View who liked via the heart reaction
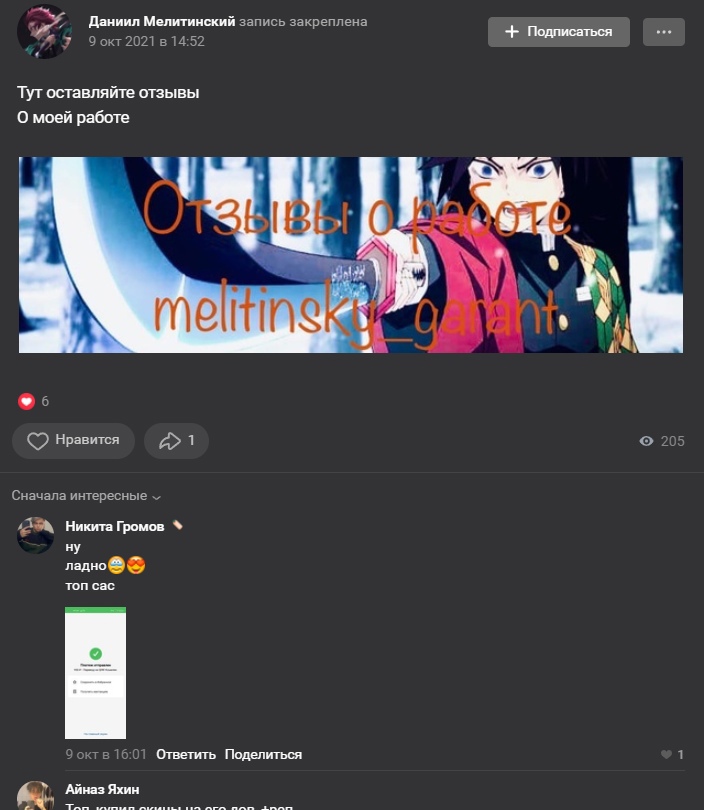The height and width of the screenshot is (810, 704). [x=27, y=401]
